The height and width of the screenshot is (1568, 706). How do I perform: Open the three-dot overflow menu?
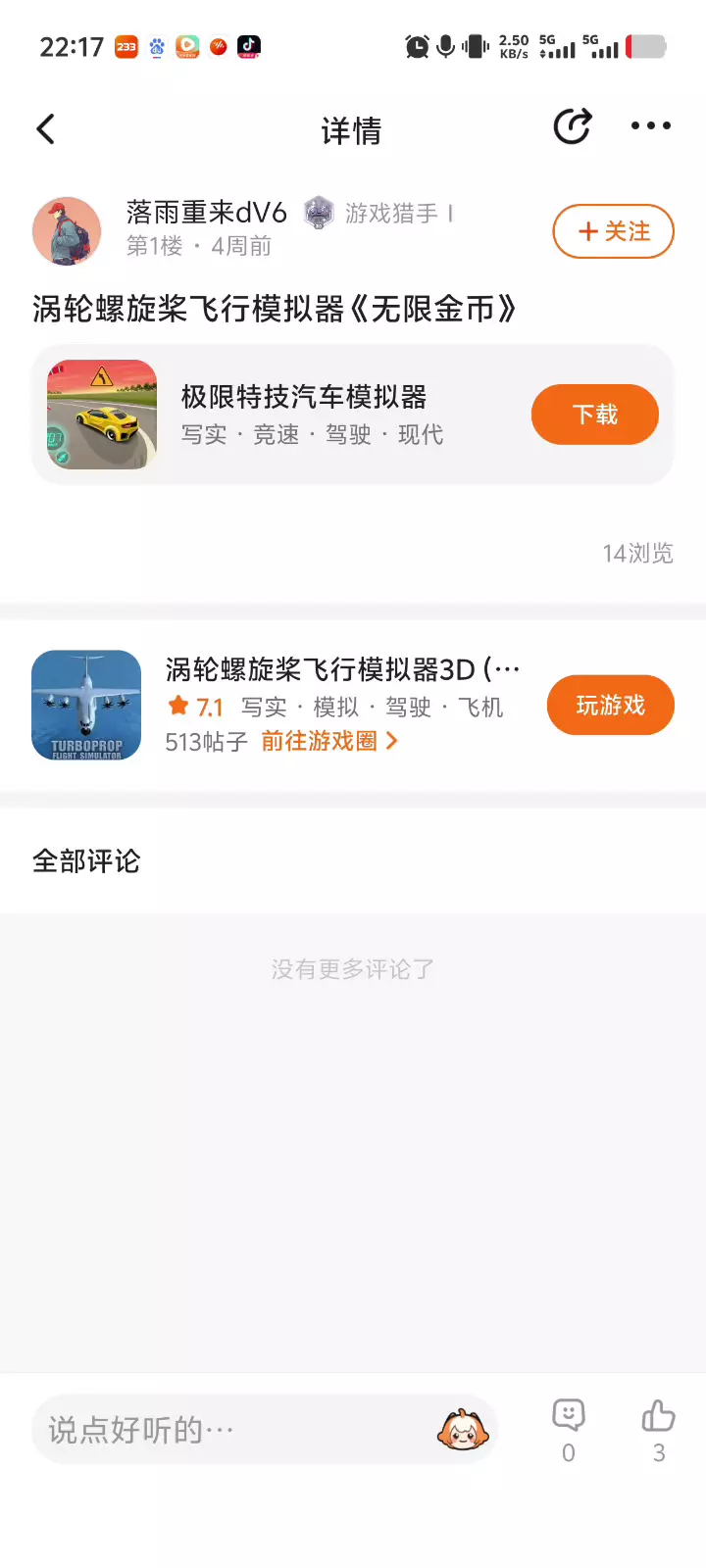pyautogui.click(x=651, y=126)
